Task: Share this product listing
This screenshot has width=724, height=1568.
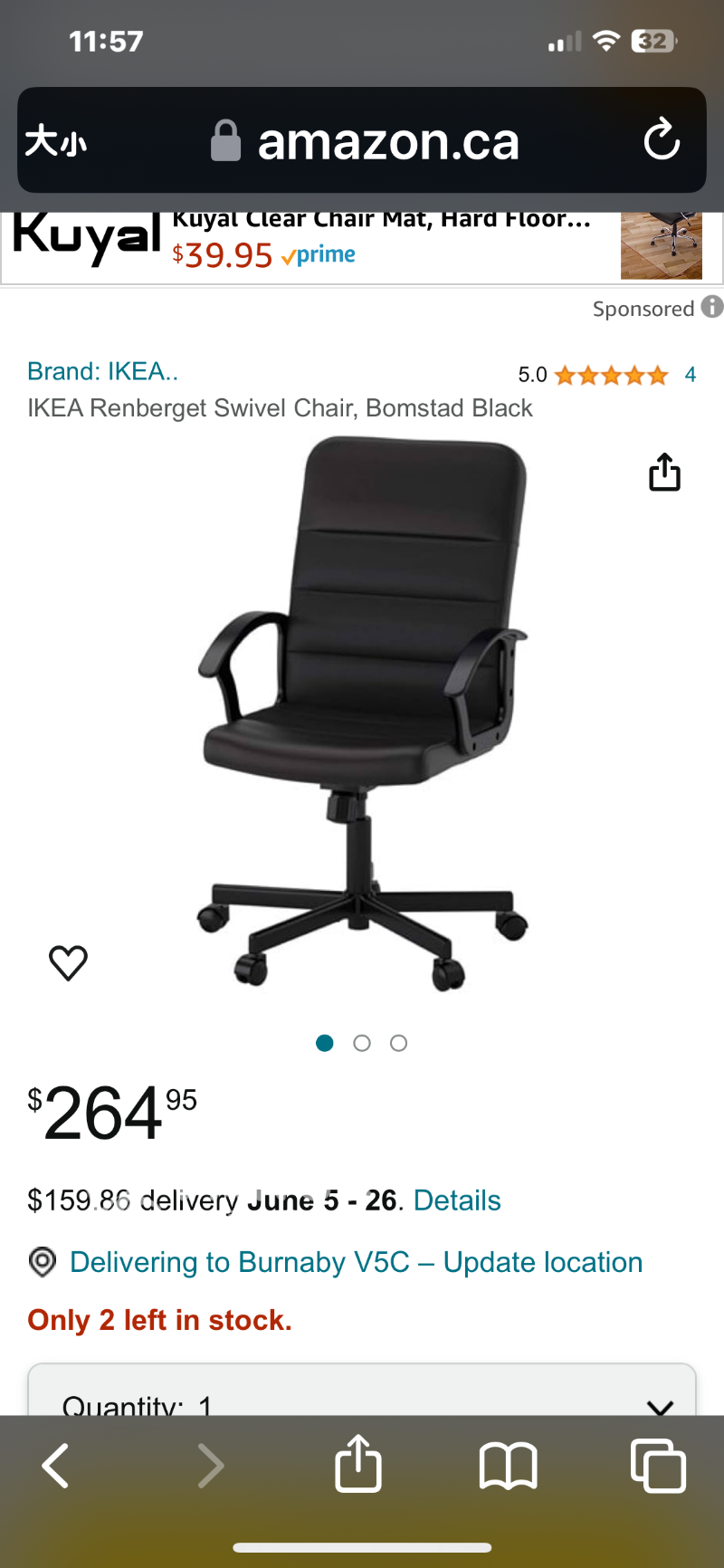Action: 664,472
